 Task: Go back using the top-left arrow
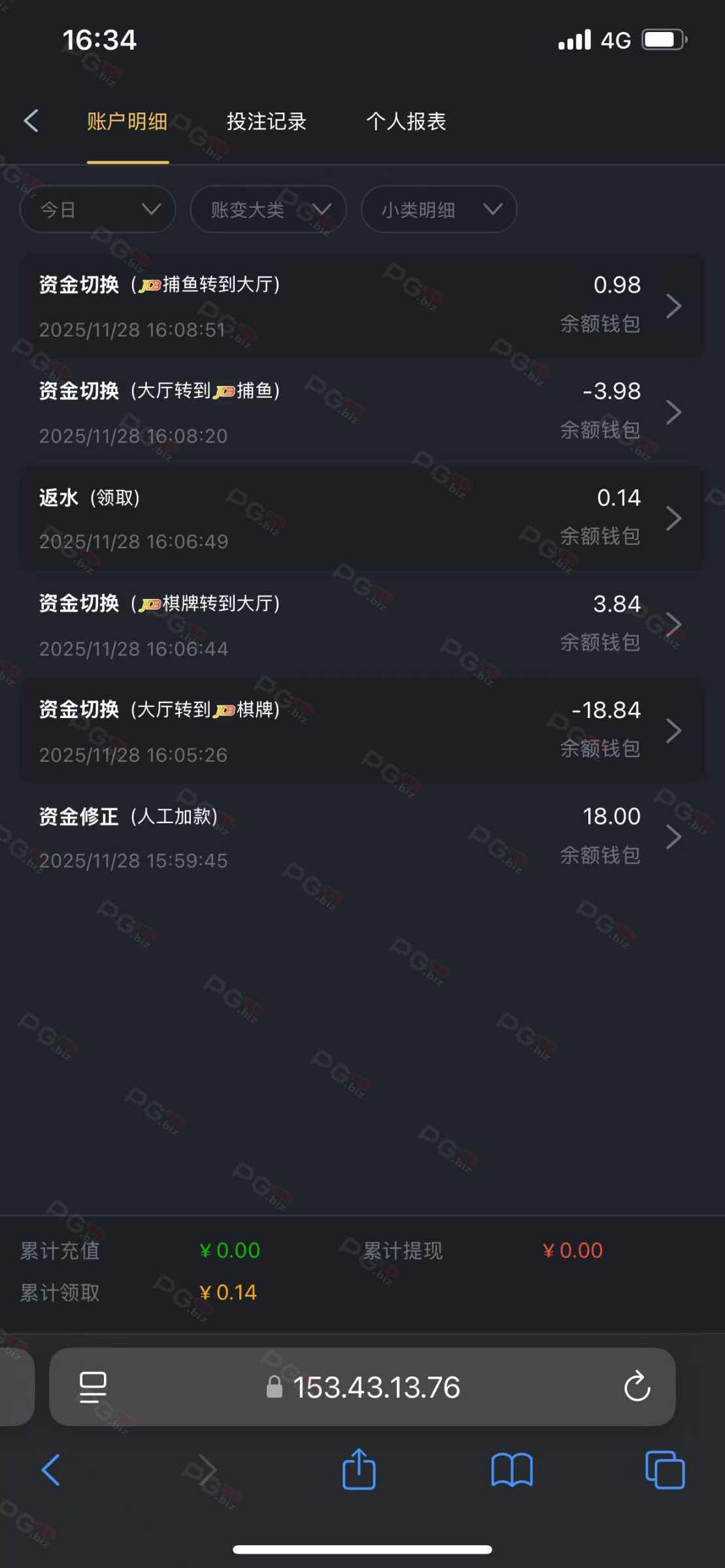(x=31, y=121)
